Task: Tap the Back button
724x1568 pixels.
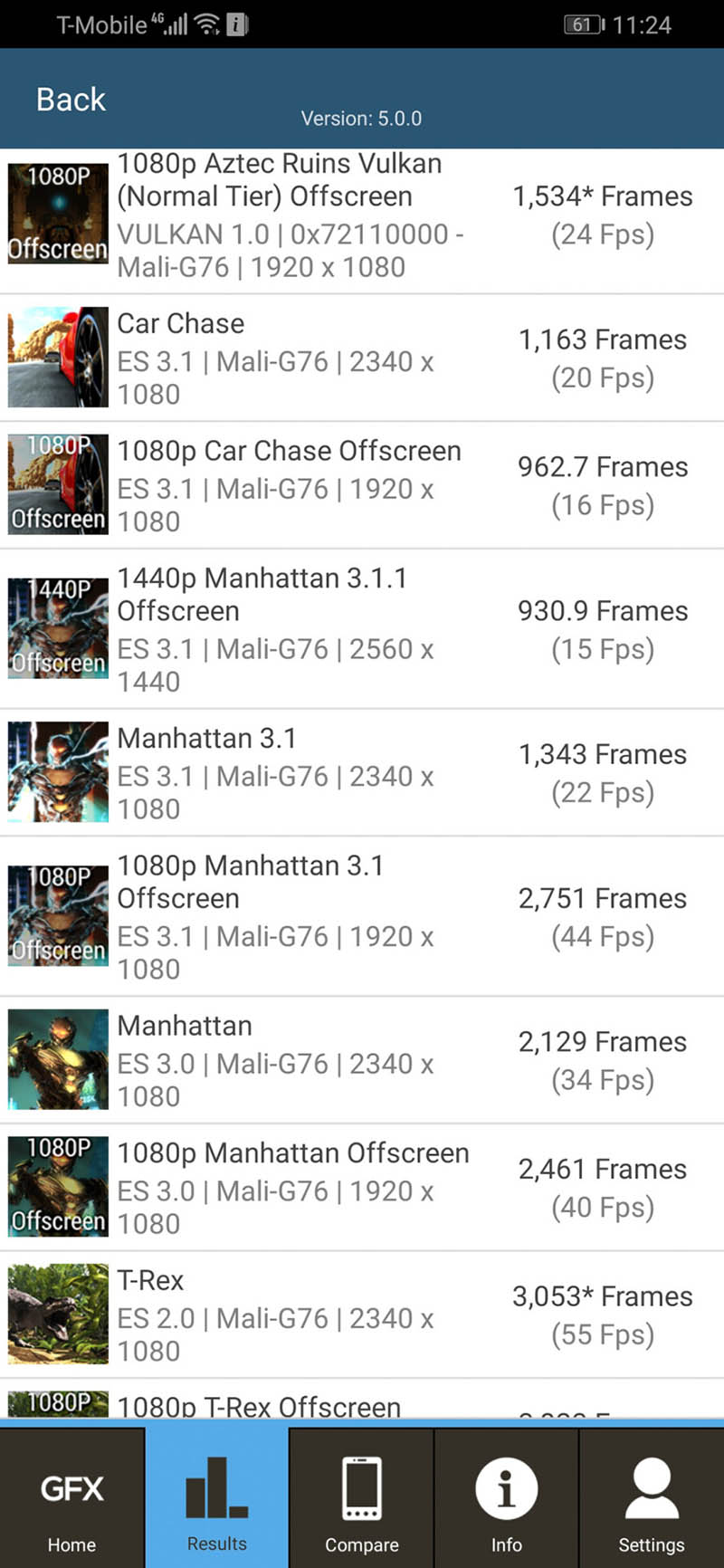Action: [71, 100]
